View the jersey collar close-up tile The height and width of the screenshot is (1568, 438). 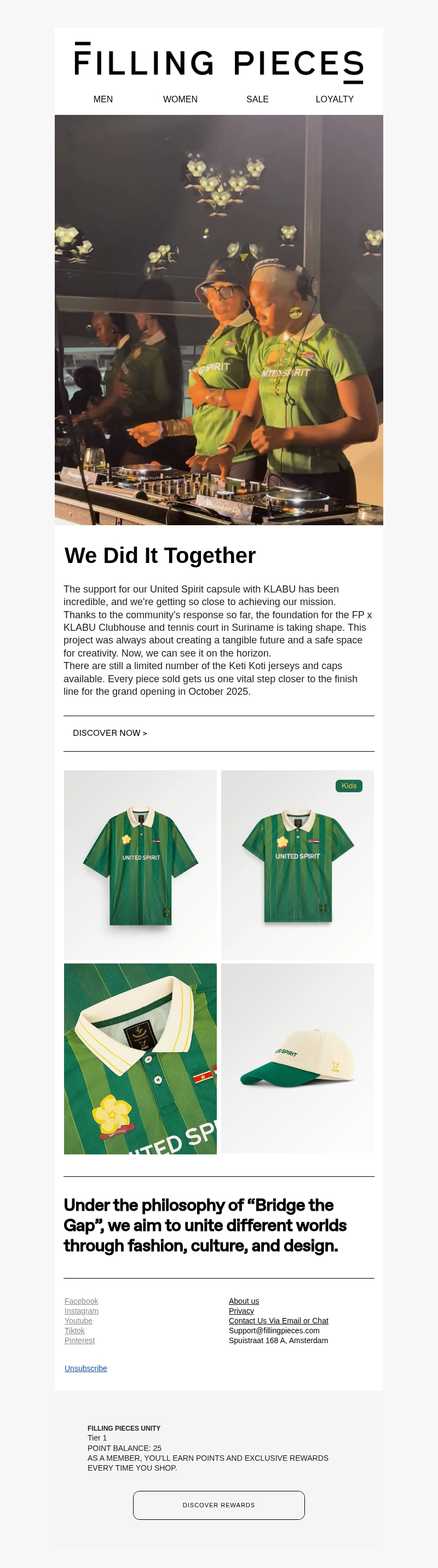tap(140, 1058)
